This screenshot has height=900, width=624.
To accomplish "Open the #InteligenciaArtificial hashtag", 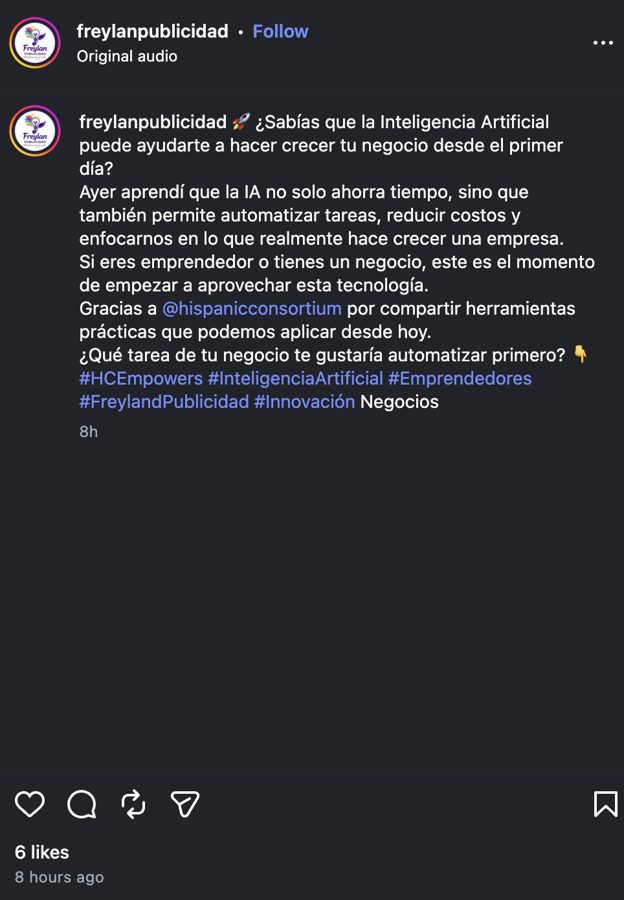I will (296, 379).
